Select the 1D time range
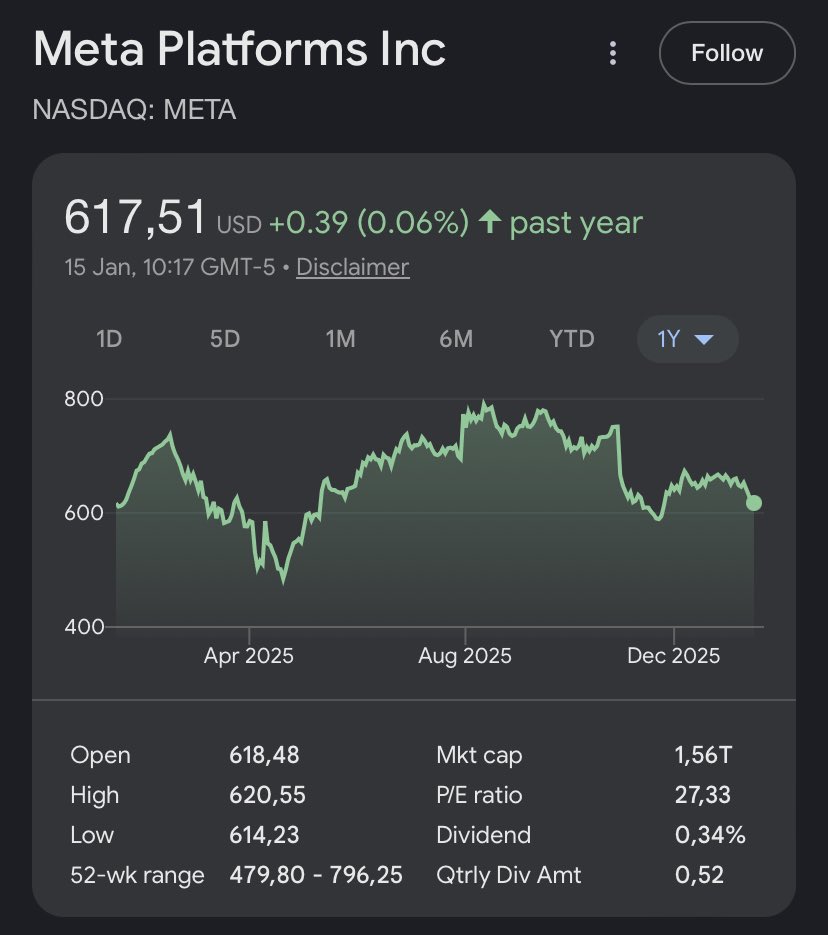The width and height of the screenshot is (828, 935). tap(109, 339)
